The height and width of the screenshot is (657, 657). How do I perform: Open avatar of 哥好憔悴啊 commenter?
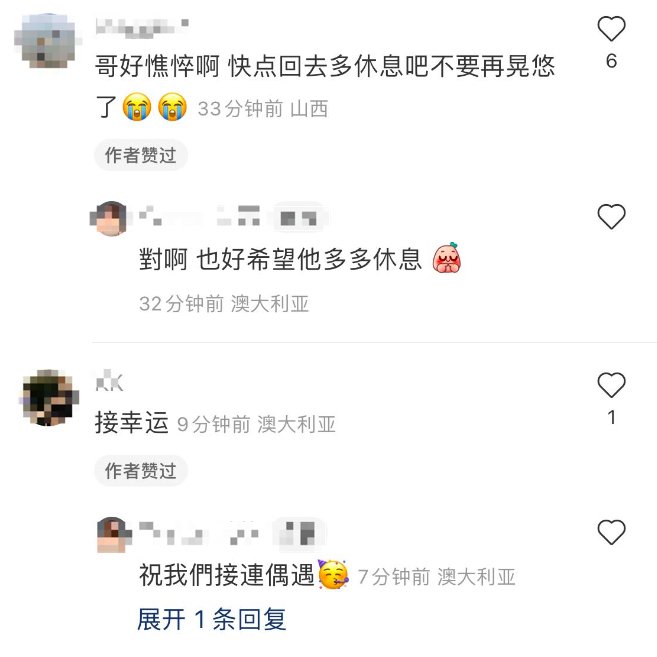[46, 40]
